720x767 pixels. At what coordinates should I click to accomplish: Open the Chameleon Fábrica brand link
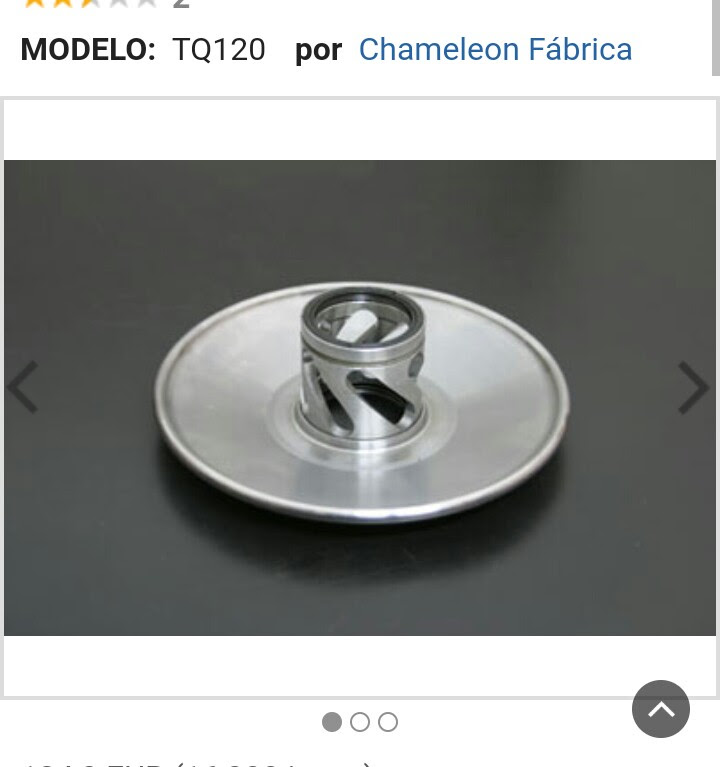(495, 49)
